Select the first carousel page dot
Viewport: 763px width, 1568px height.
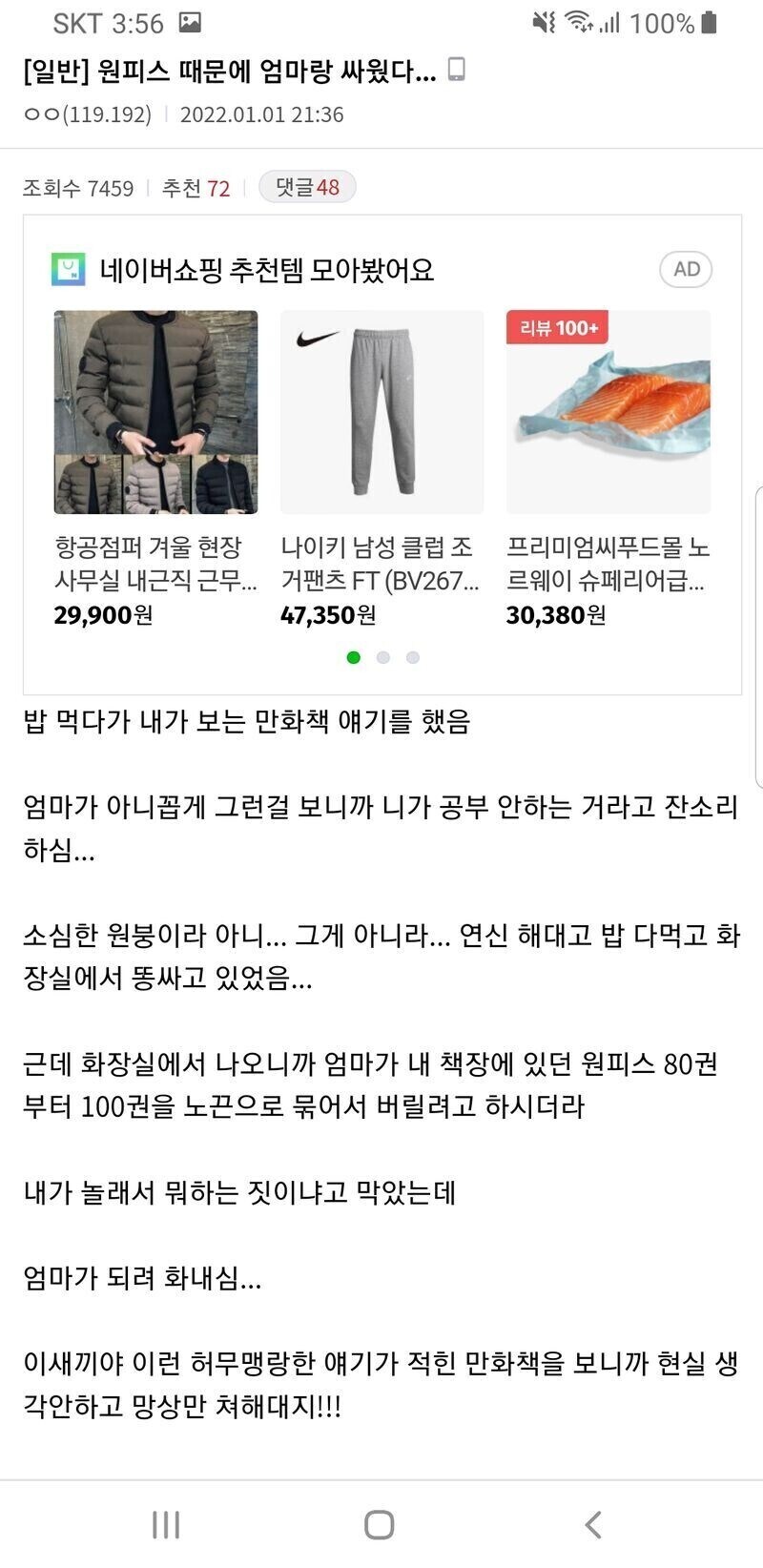point(355,657)
